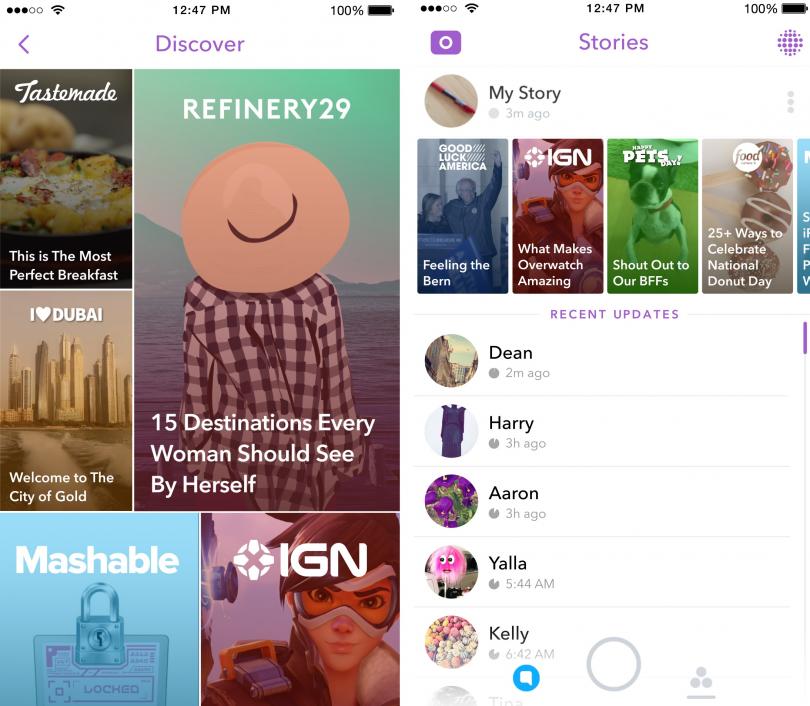Open the Tastemade perfect breakfast story
This screenshot has height=706, width=810.
(x=66, y=179)
